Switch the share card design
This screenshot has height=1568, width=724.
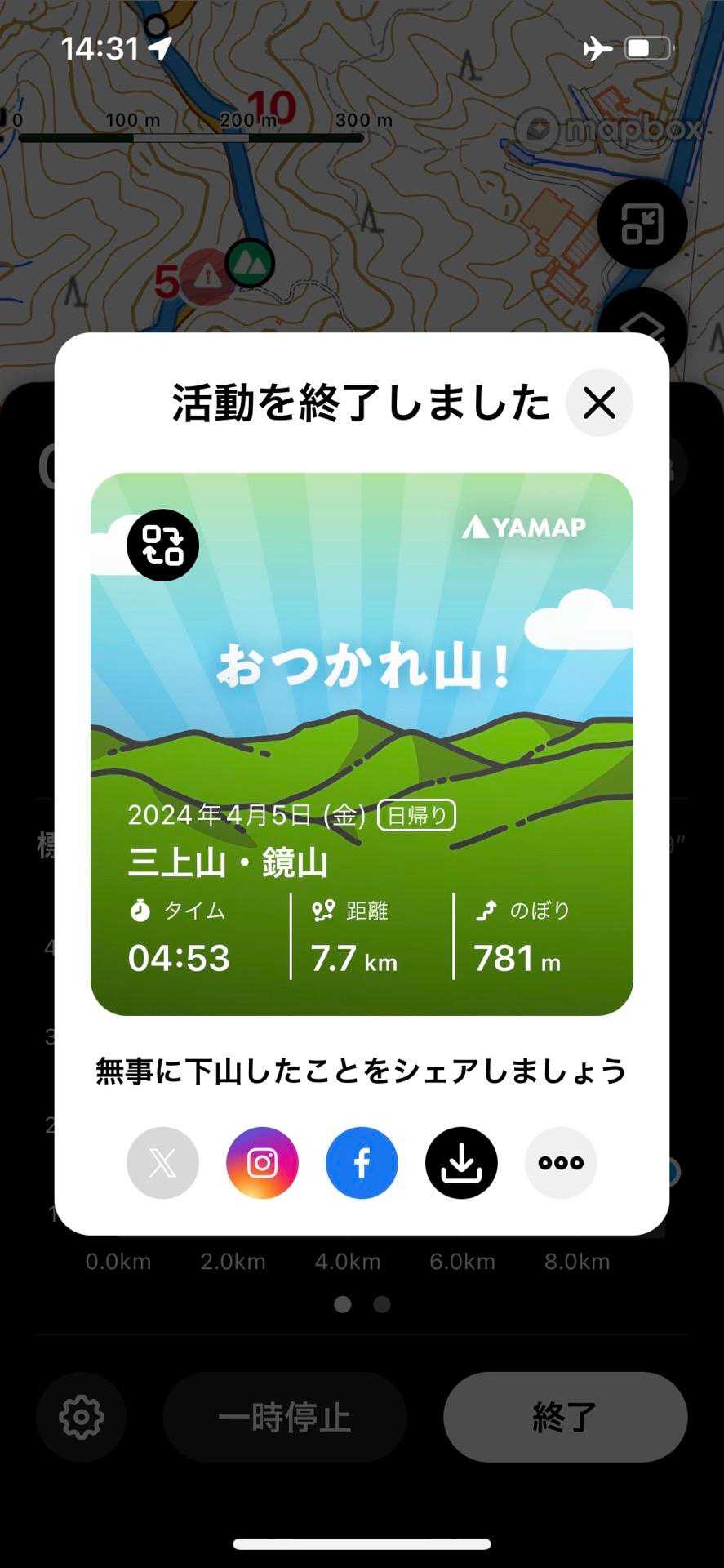[x=162, y=545]
